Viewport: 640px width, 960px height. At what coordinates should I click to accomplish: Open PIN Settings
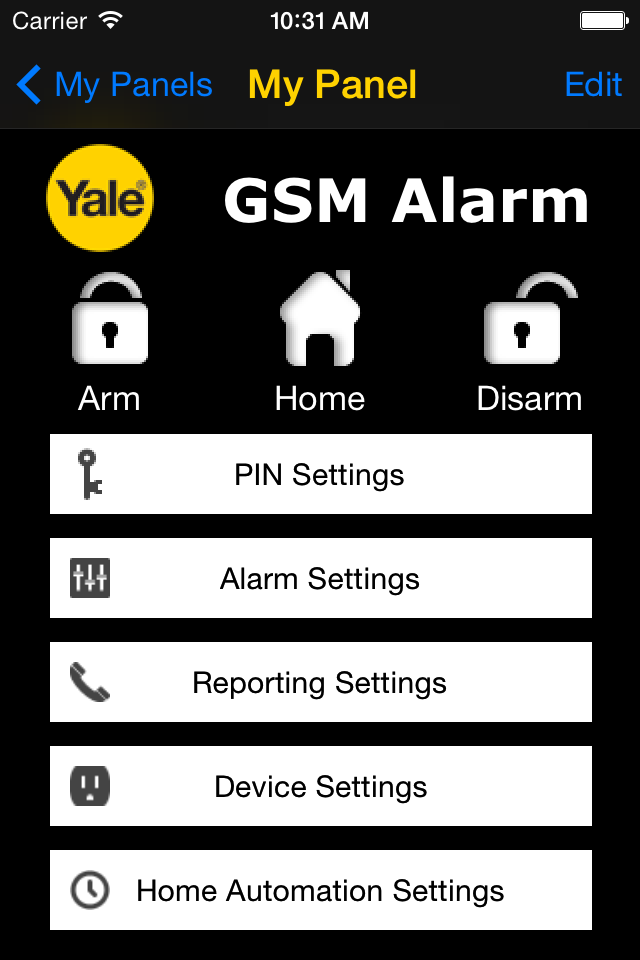point(321,474)
